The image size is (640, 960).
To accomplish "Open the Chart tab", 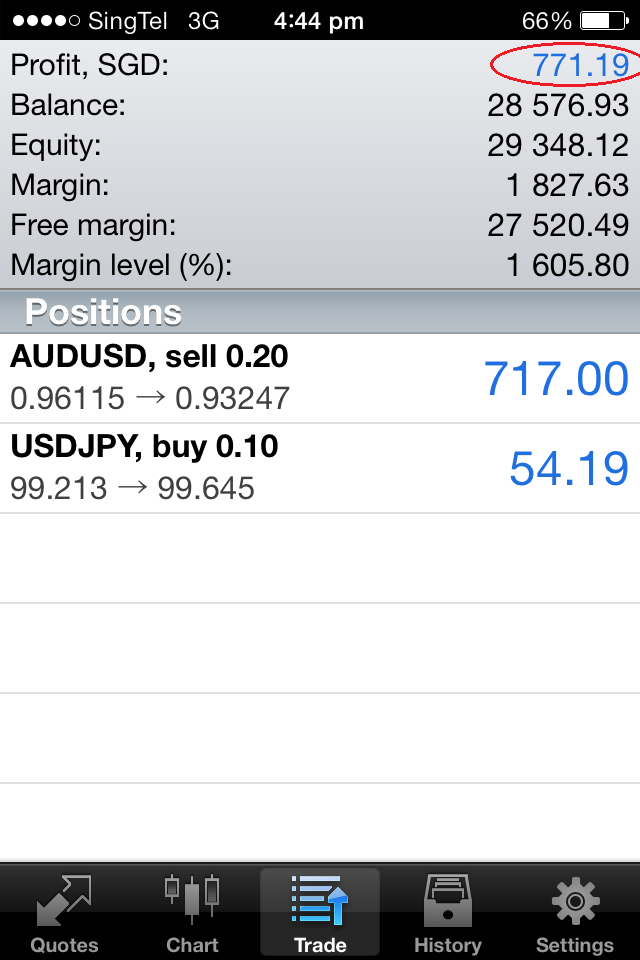I will coord(192,912).
